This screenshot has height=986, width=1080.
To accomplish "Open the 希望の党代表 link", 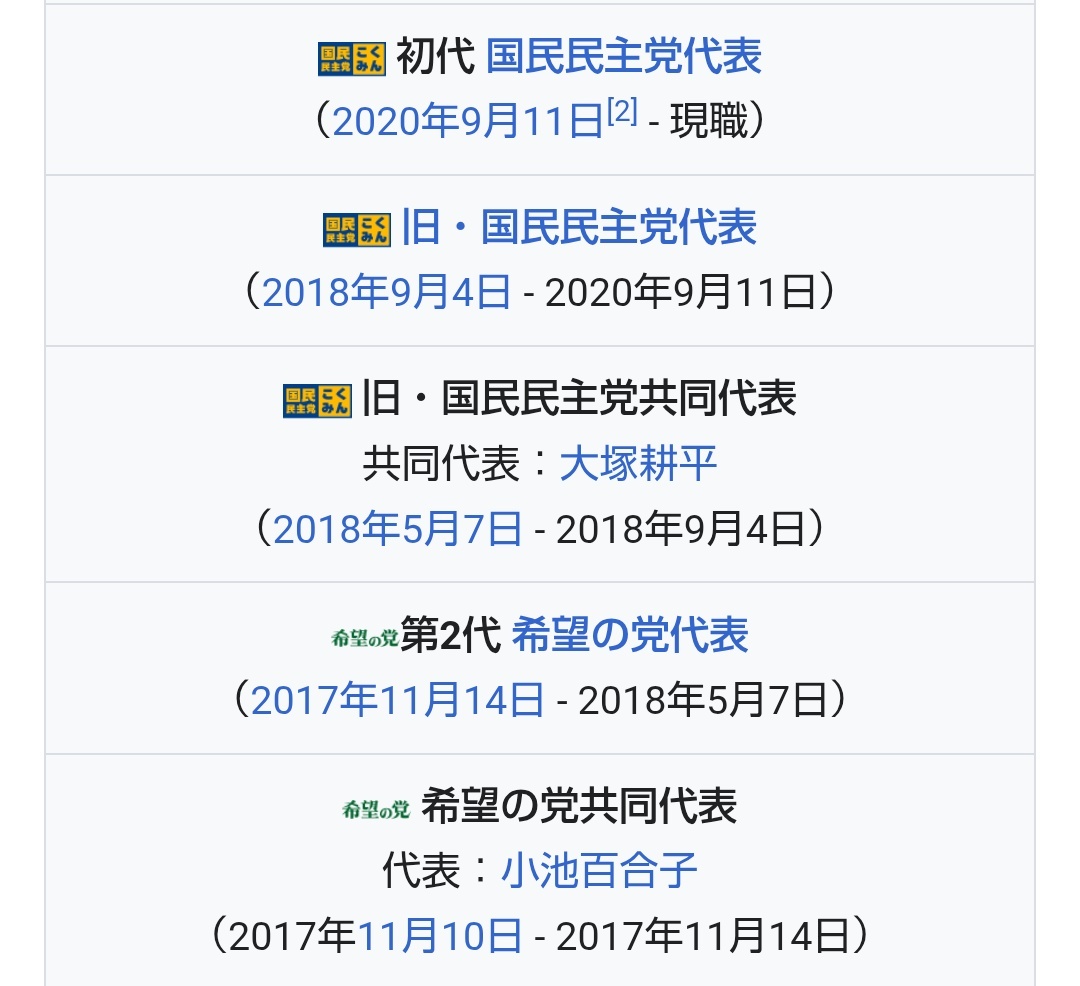I will 630,636.
